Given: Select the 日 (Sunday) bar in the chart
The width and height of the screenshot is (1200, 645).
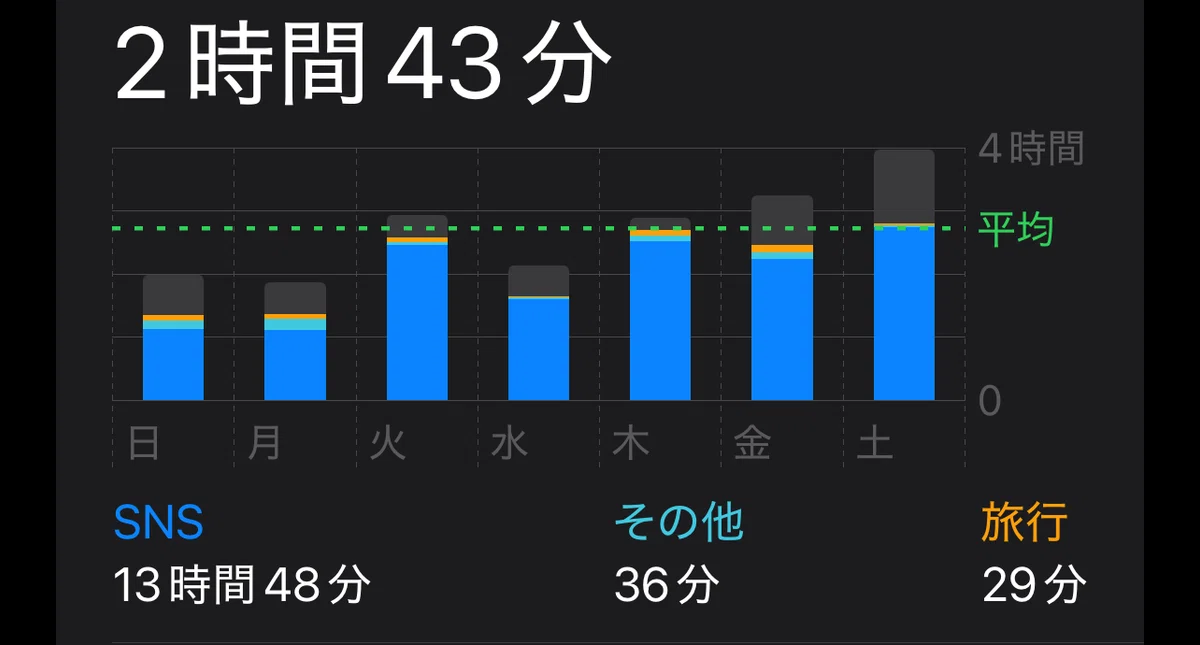Looking at the screenshot, I should click(173, 338).
